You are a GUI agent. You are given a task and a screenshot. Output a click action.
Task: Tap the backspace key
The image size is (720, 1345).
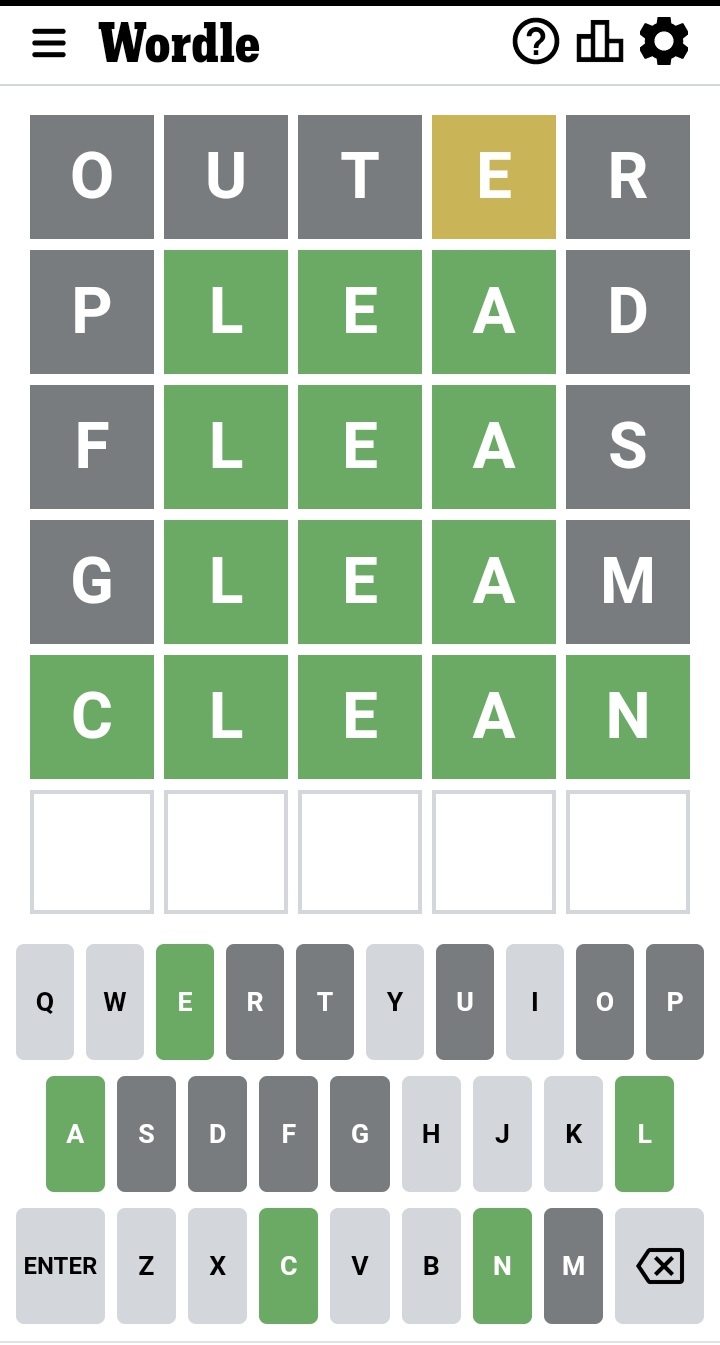tap(660, 1266)
